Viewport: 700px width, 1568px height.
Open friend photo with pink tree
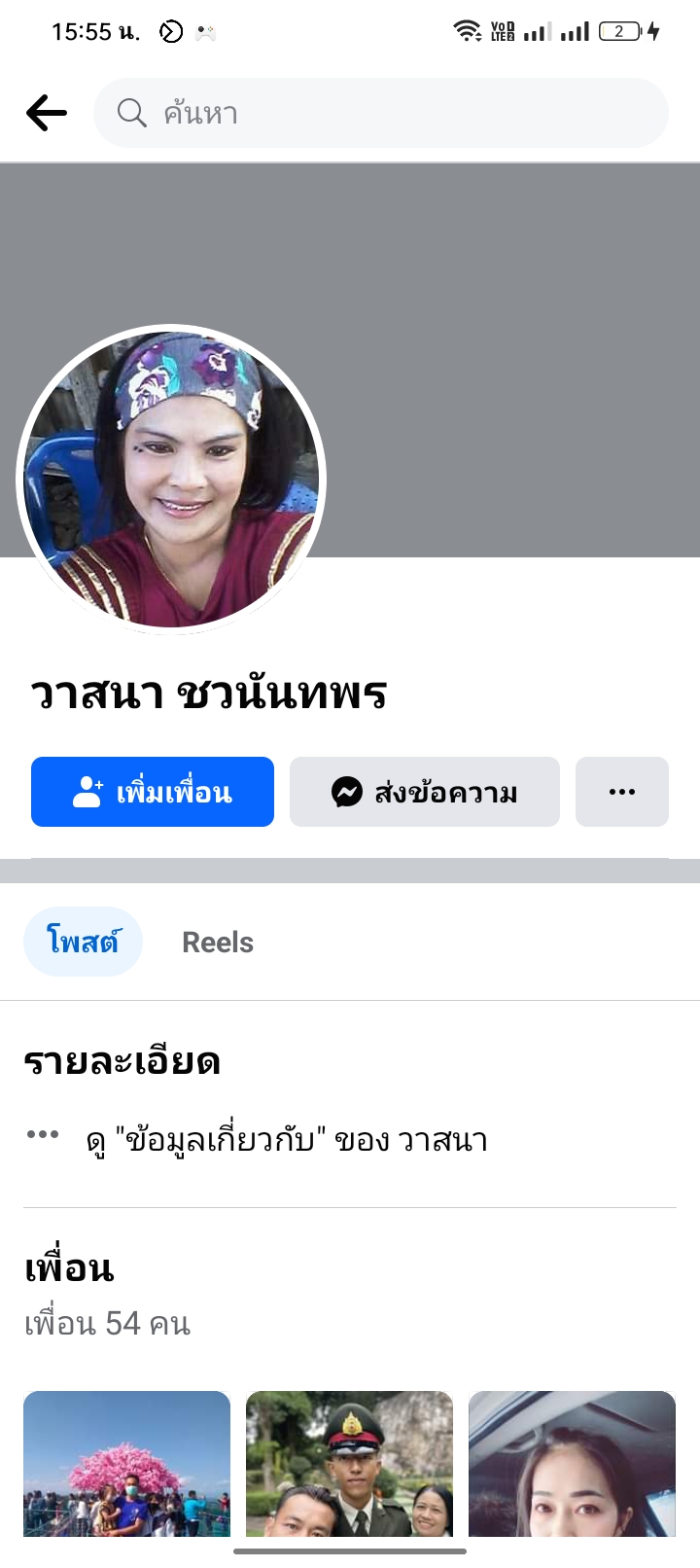pyautogui.click(x=126, y=1463)
